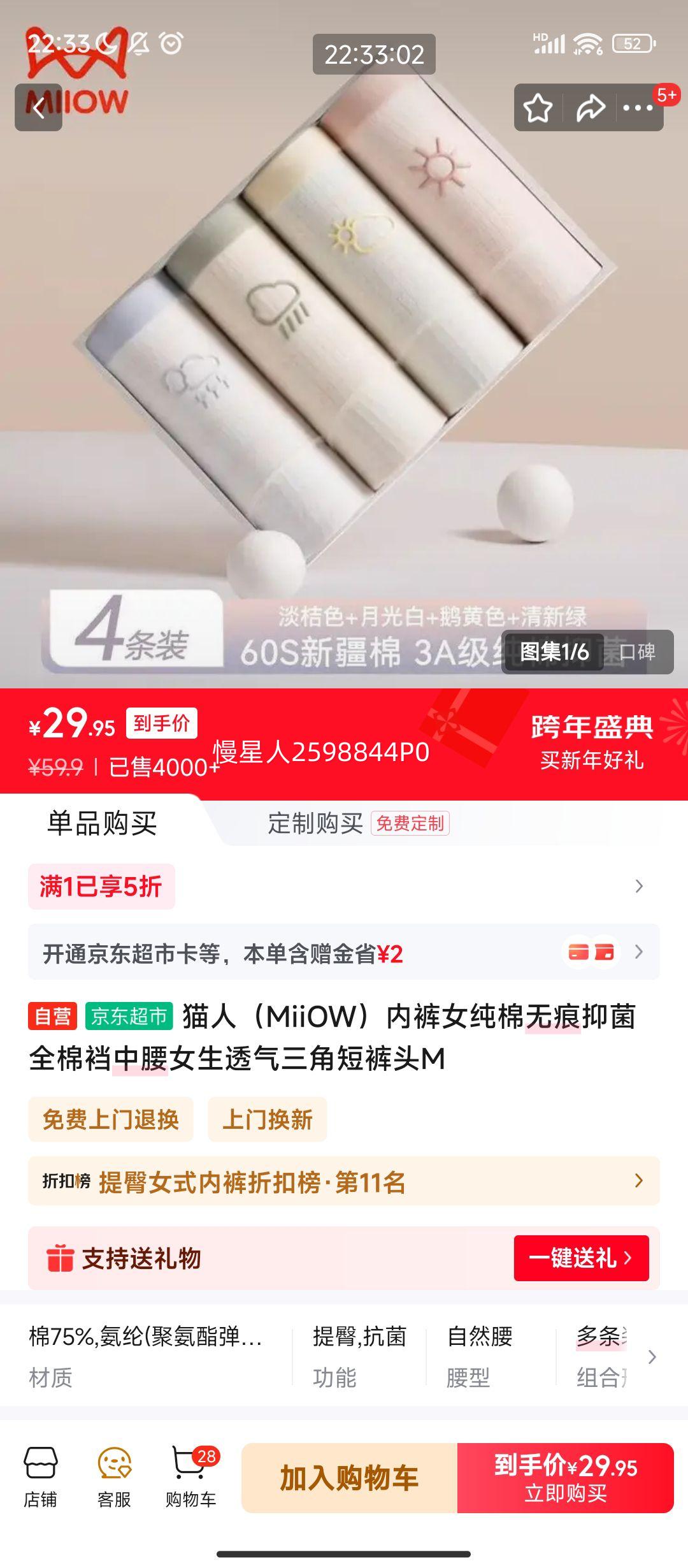
Task: Share the product using the share icon
Action: click(589, 107)
